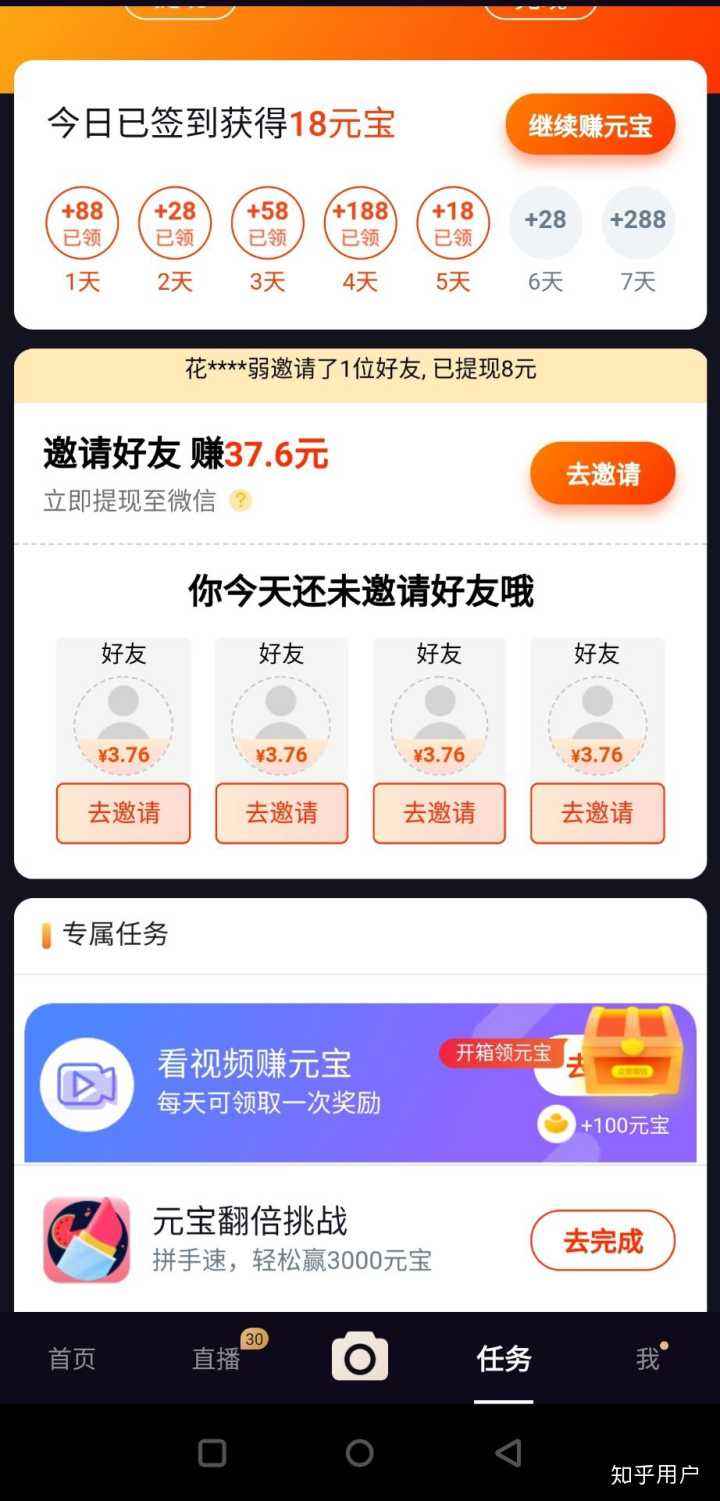The width and height of the screenshot is (720, 1501).
Task: Click 去完成 for the 元宝翻倍挑战 task
Action: [603, 1241]
